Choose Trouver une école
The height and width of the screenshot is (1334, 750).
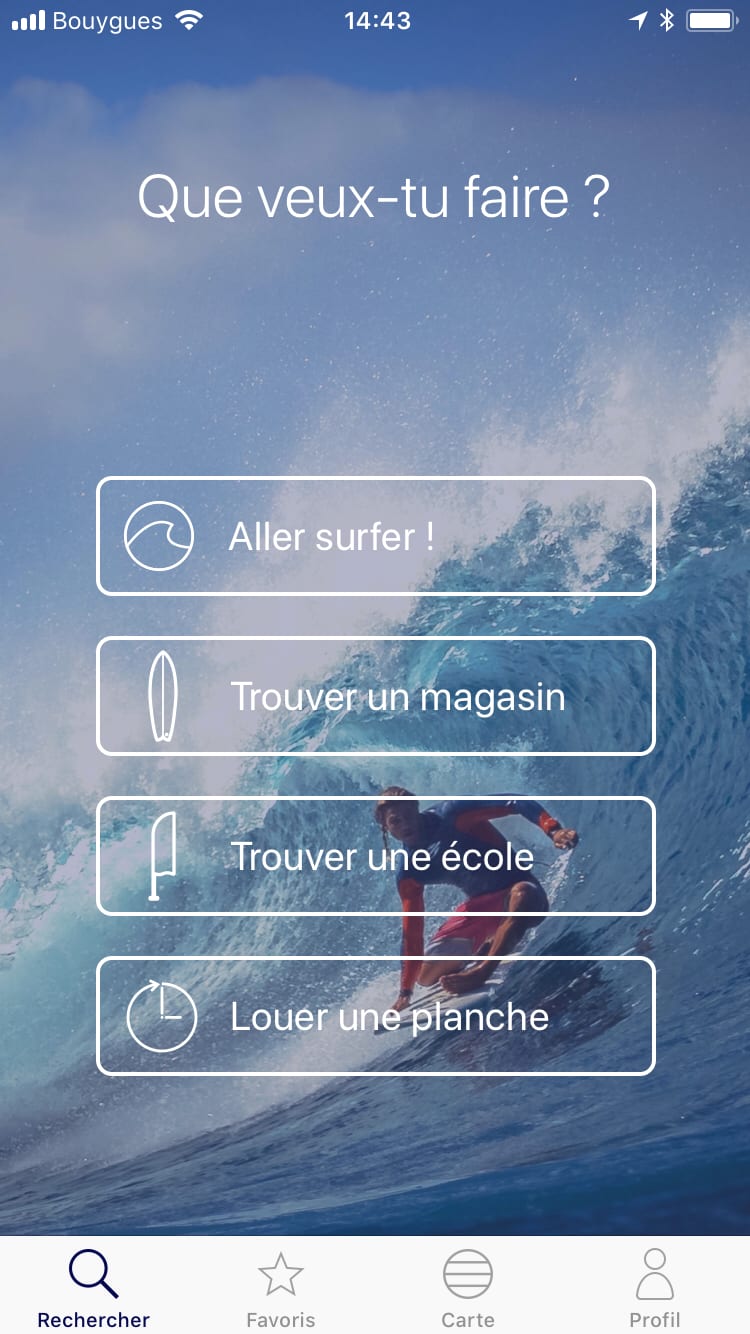tap(375, 856)
